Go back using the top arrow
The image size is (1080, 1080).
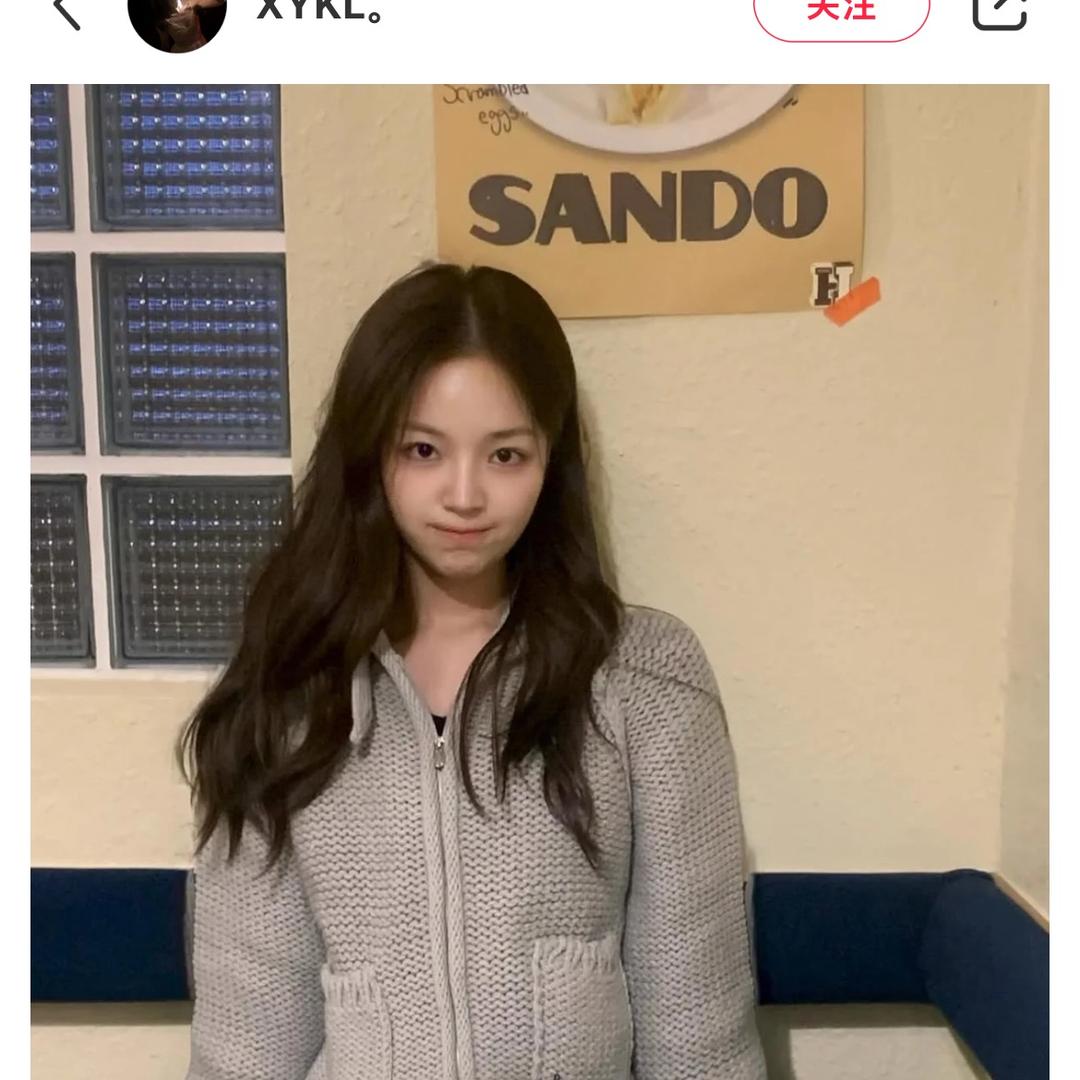point(66,11)
